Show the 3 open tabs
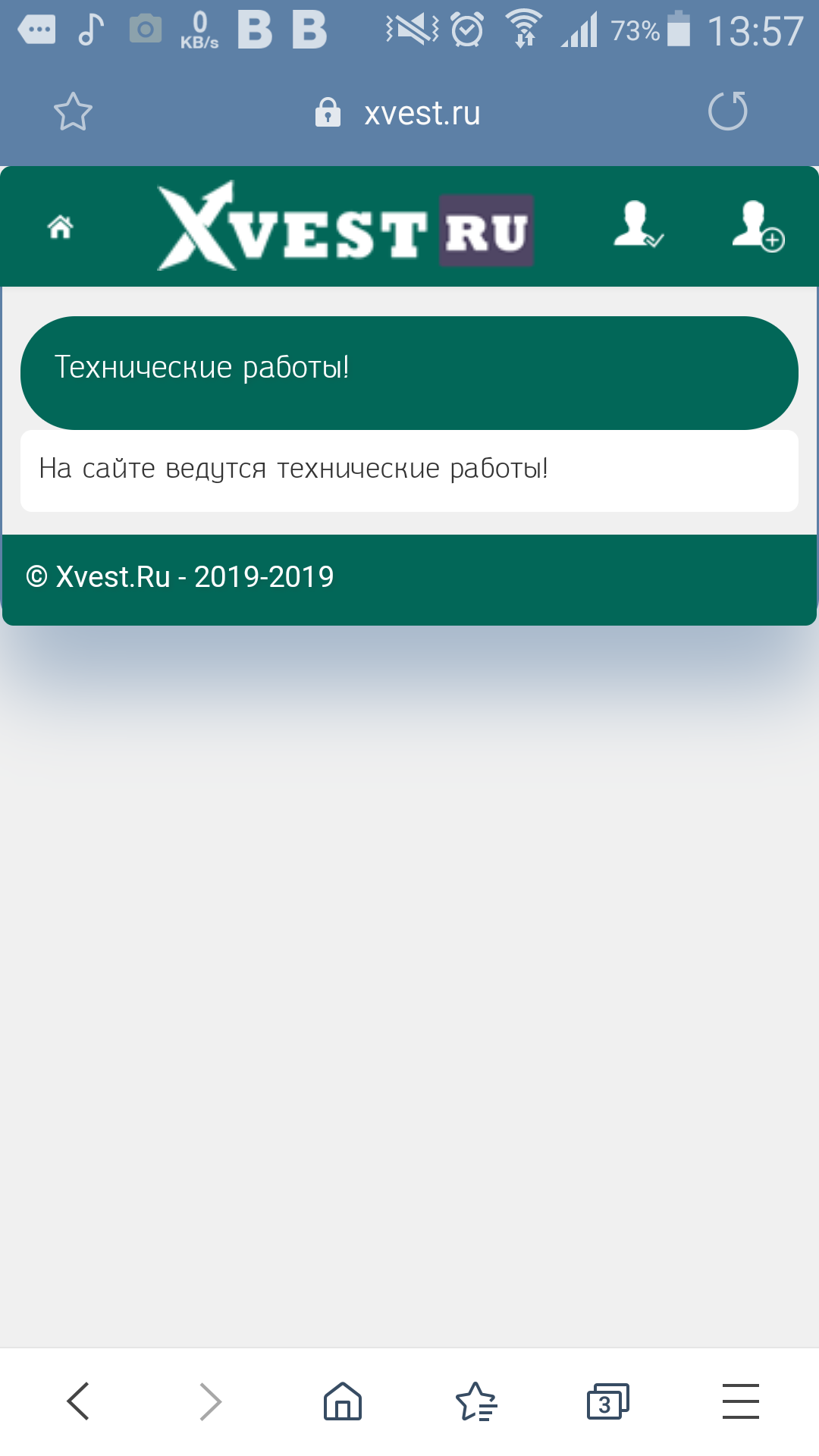This screenshot has width=819, height=1456. point(607,1401)
